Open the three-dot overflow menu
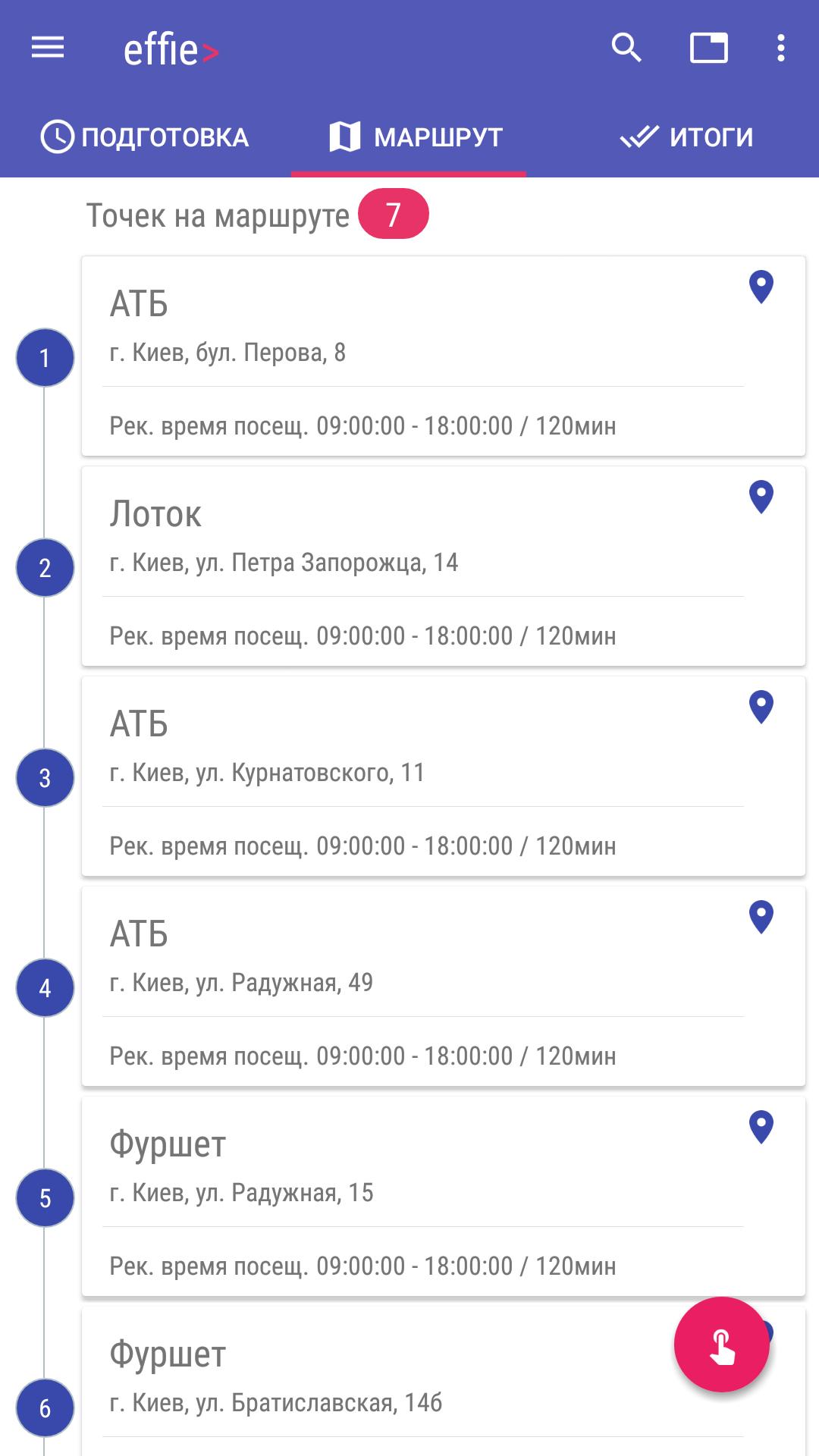The height and width of the screenshot is (1456, 819). (780, 48)
